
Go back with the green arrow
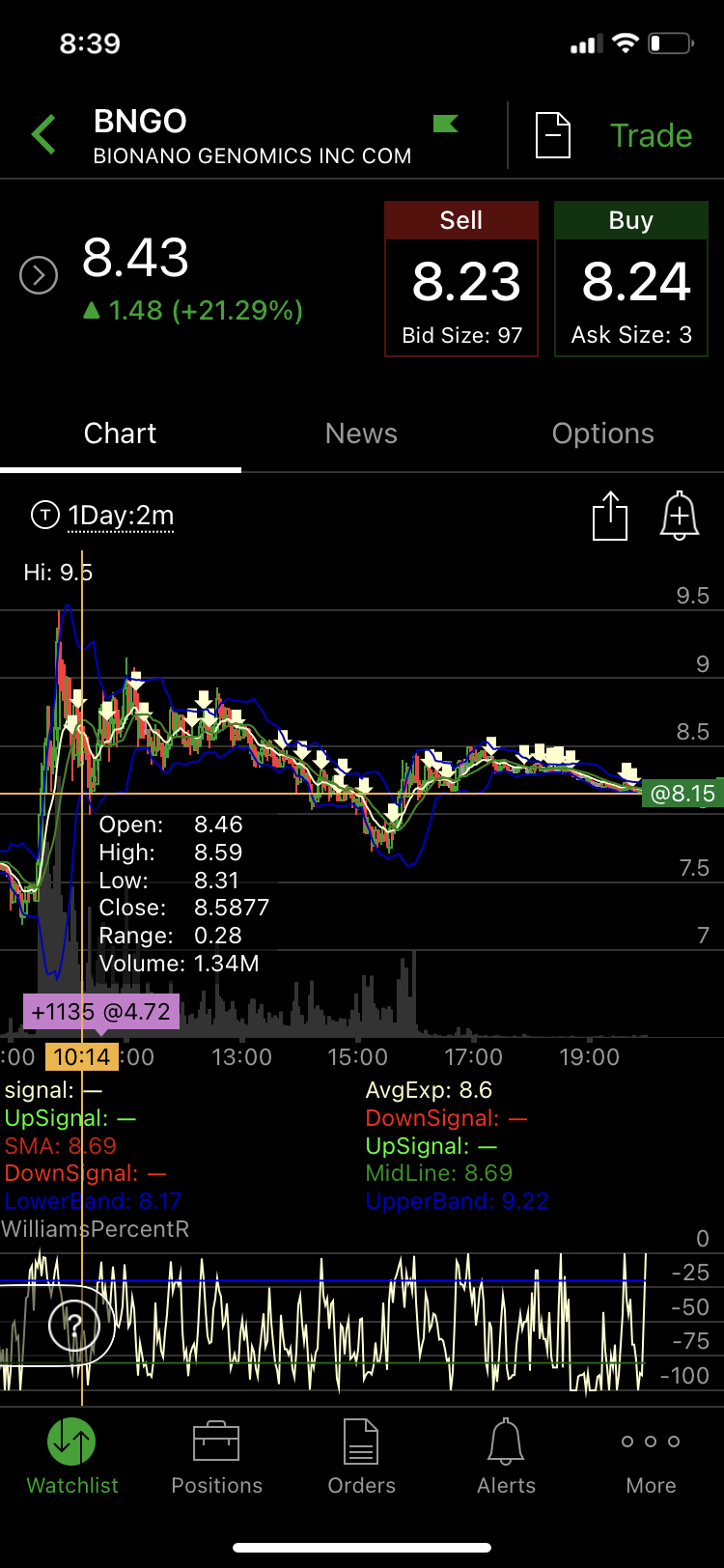43,135
